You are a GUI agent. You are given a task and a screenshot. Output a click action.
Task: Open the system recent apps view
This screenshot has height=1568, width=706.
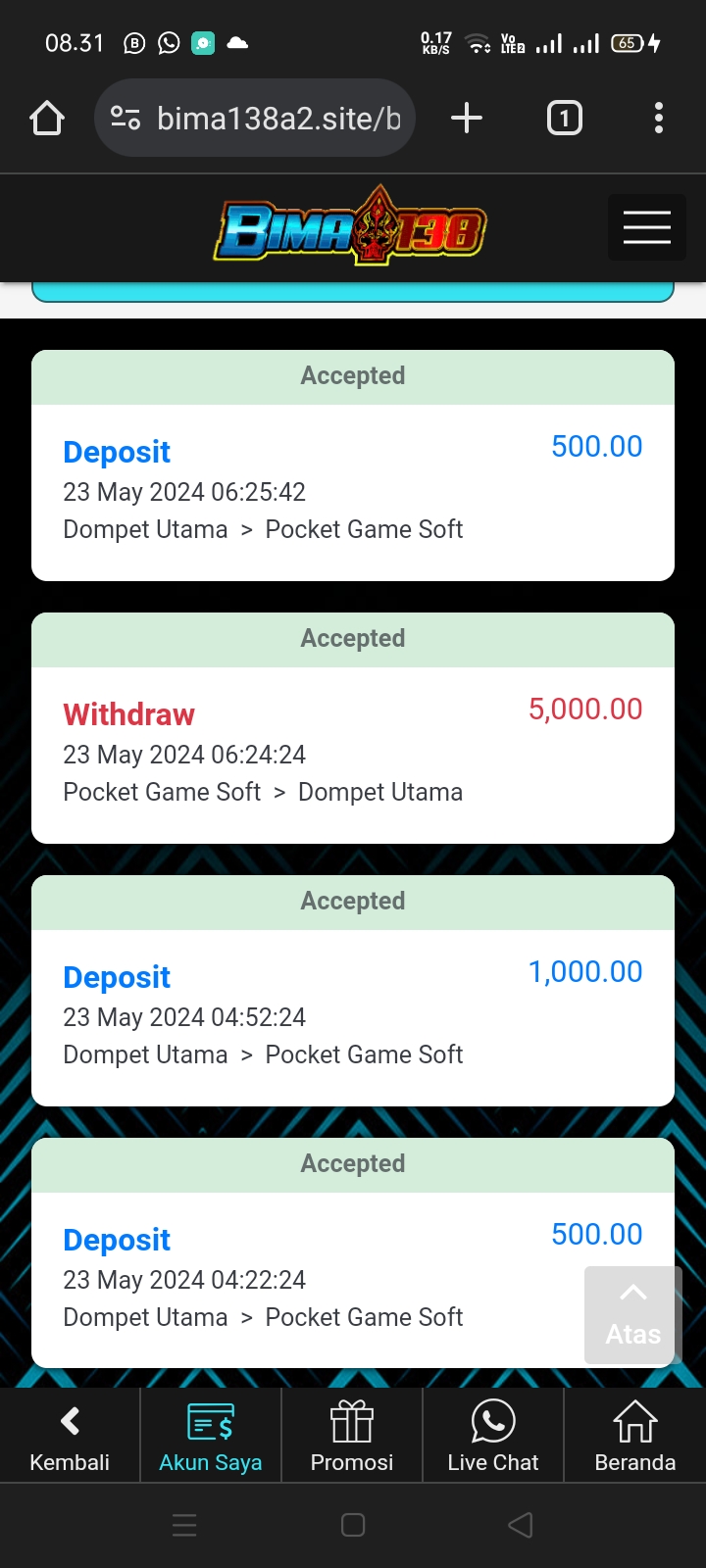184,1525
